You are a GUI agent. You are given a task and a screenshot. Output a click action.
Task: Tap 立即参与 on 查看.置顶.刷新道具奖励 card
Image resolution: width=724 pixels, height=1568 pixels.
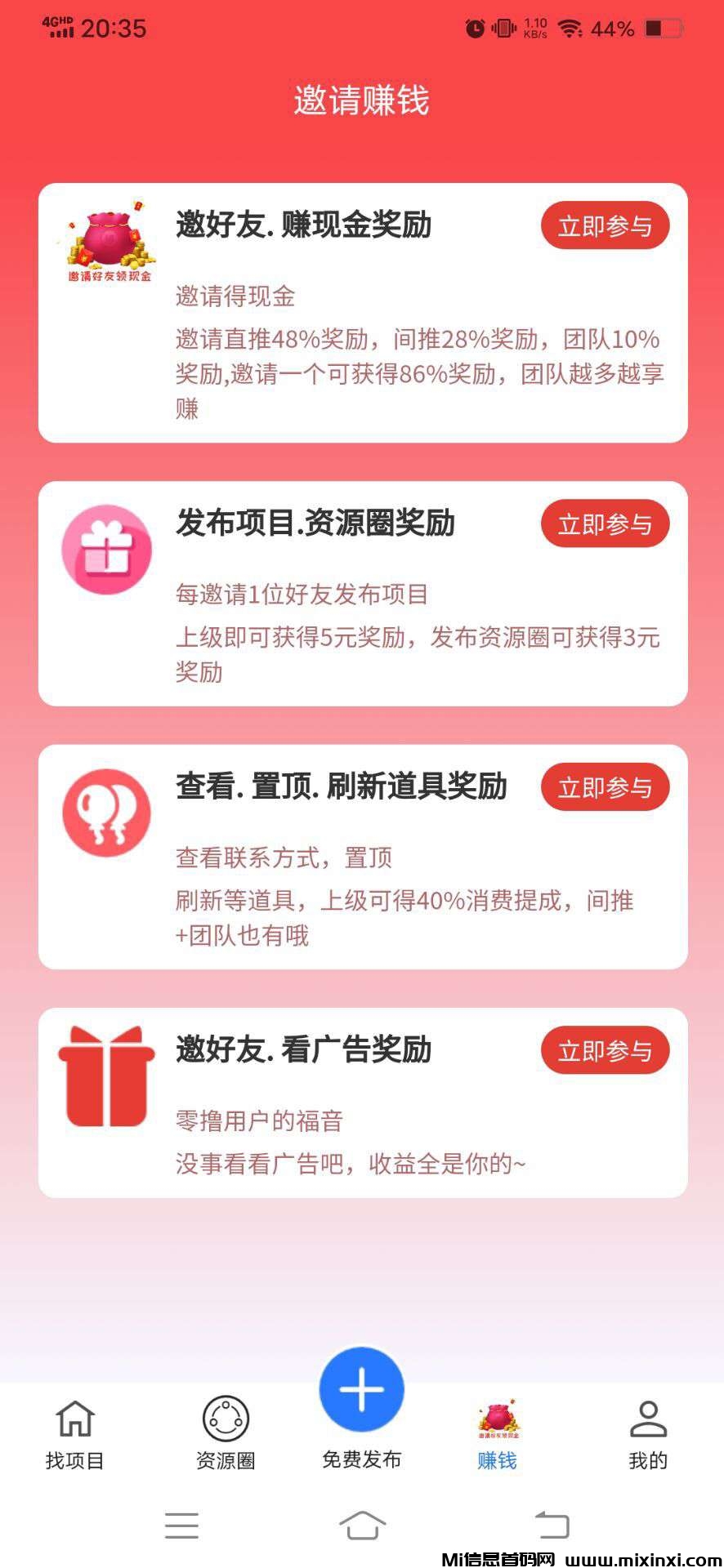click(605, 788)
